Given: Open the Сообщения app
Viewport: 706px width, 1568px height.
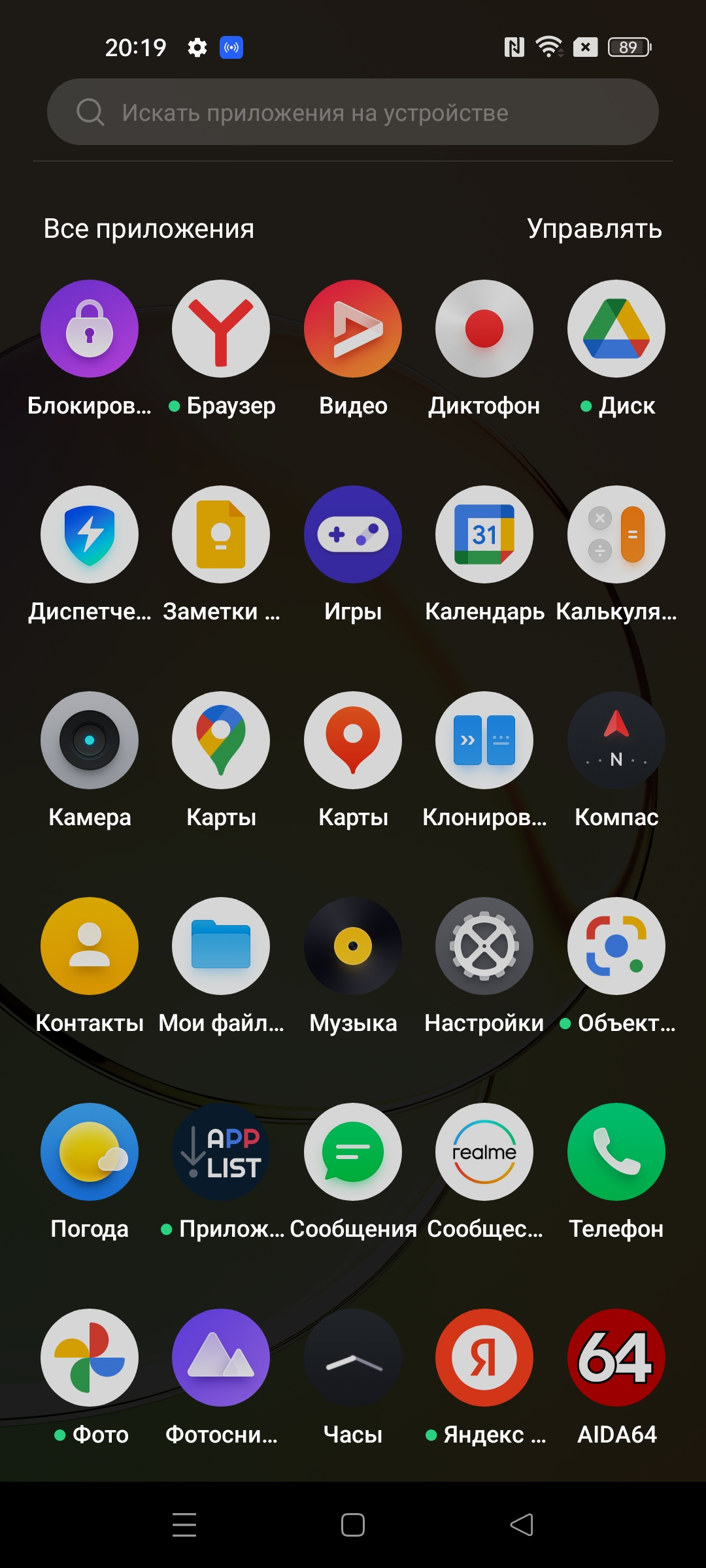Looking at the screenshot, I should (353, 1152).
